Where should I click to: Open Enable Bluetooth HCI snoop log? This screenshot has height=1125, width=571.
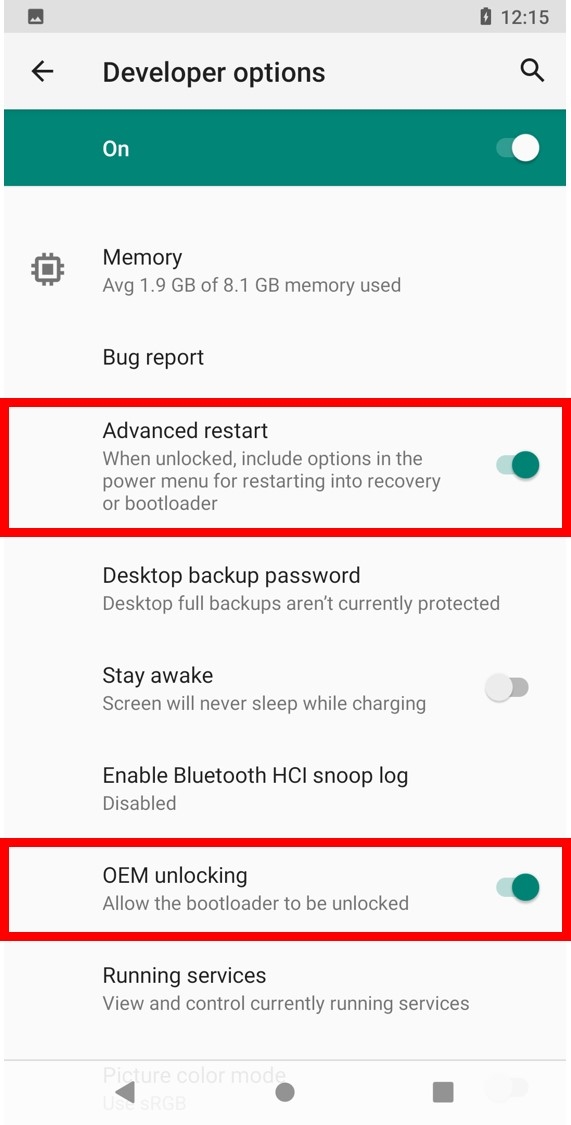(286, 789)
